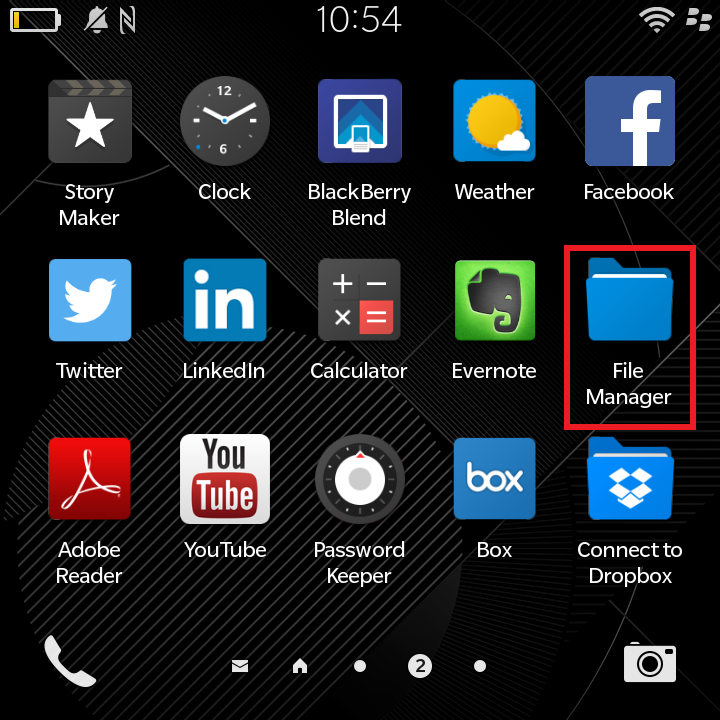Open Evernote

tap(494, 301)
